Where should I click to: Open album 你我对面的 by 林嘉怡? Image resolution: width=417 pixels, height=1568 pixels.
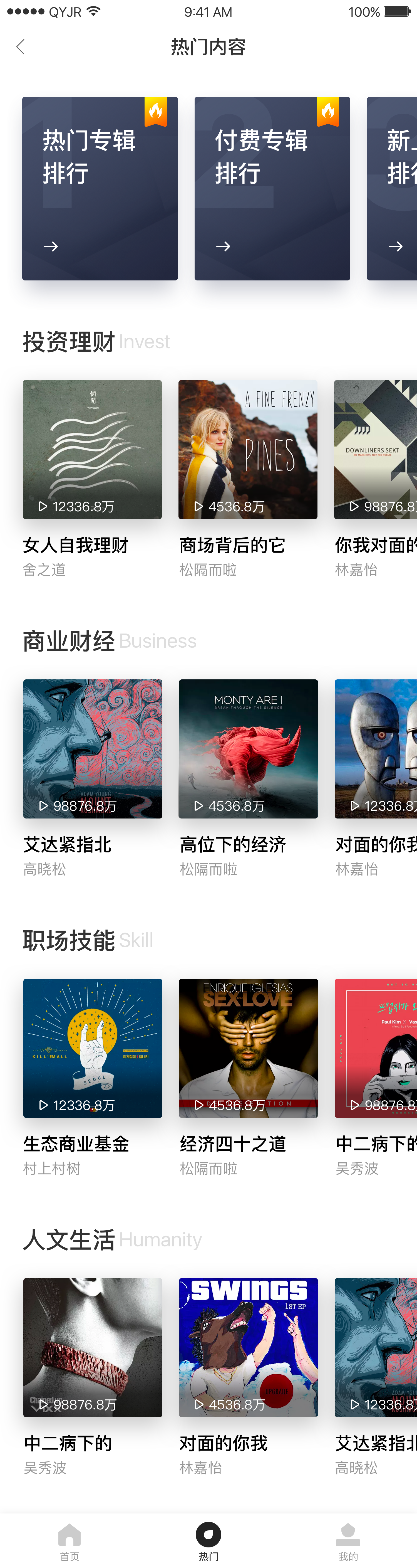coord(376,450)
